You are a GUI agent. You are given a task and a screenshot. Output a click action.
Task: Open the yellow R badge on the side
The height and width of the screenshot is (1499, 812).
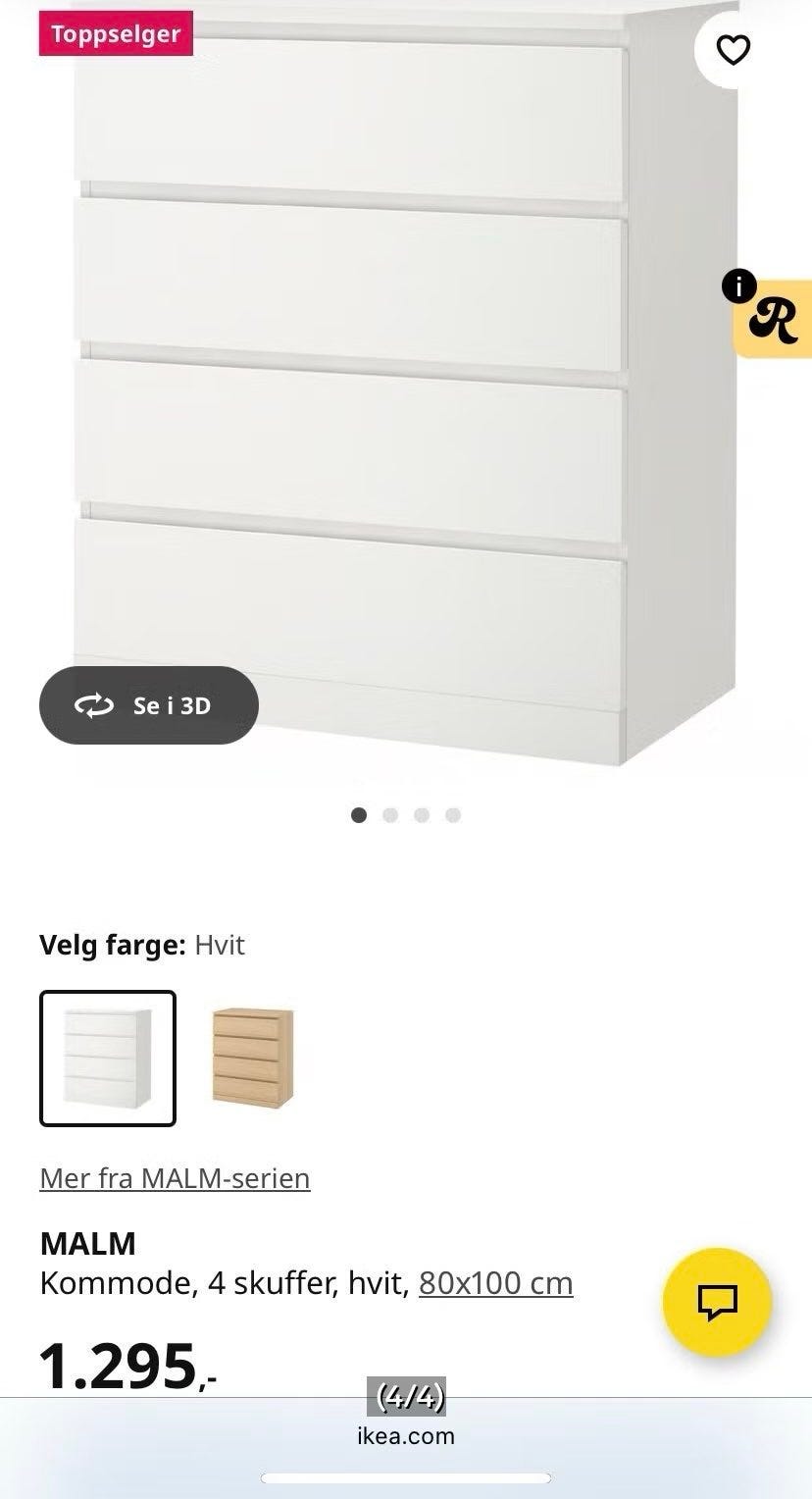click(774, 317)
